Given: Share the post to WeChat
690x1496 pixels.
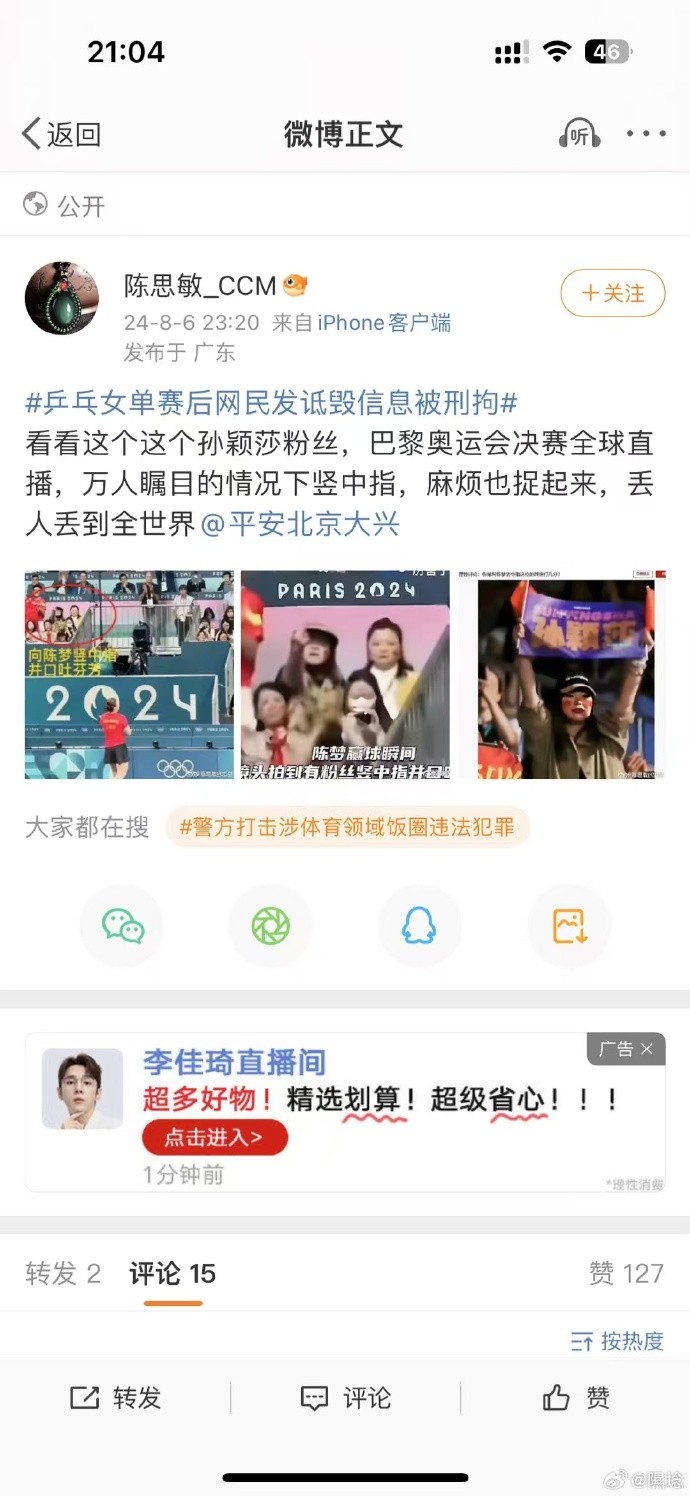Looking at the screenshot, I should pyautogui.click(x=122, y=927).
